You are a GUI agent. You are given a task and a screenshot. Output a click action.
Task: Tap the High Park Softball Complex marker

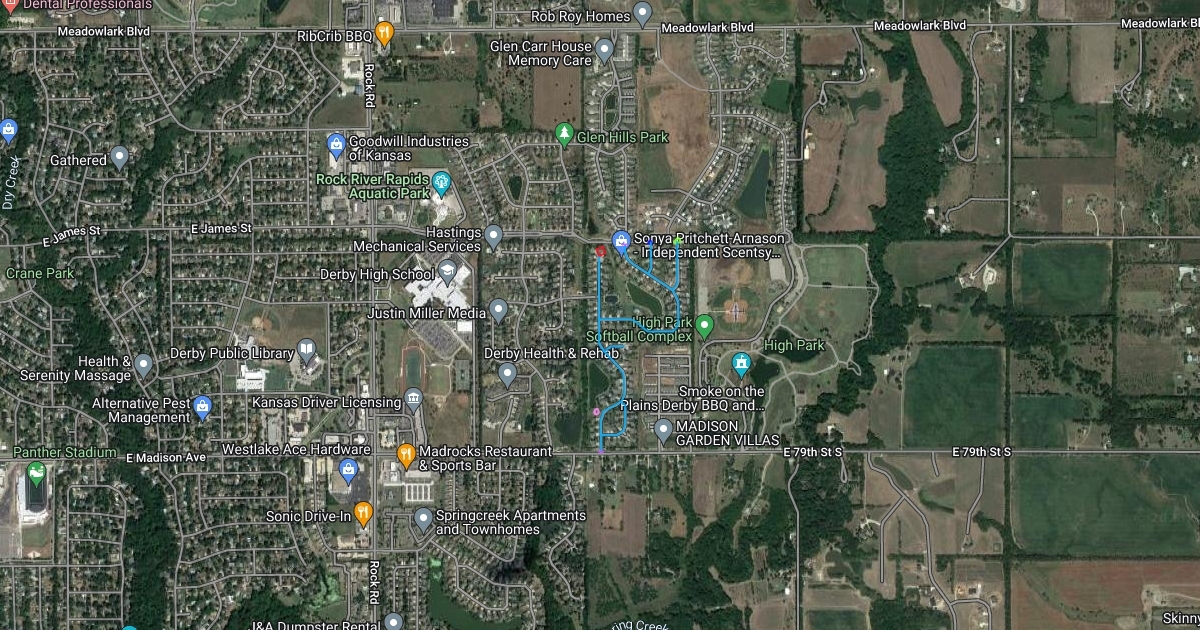(704, 325)
